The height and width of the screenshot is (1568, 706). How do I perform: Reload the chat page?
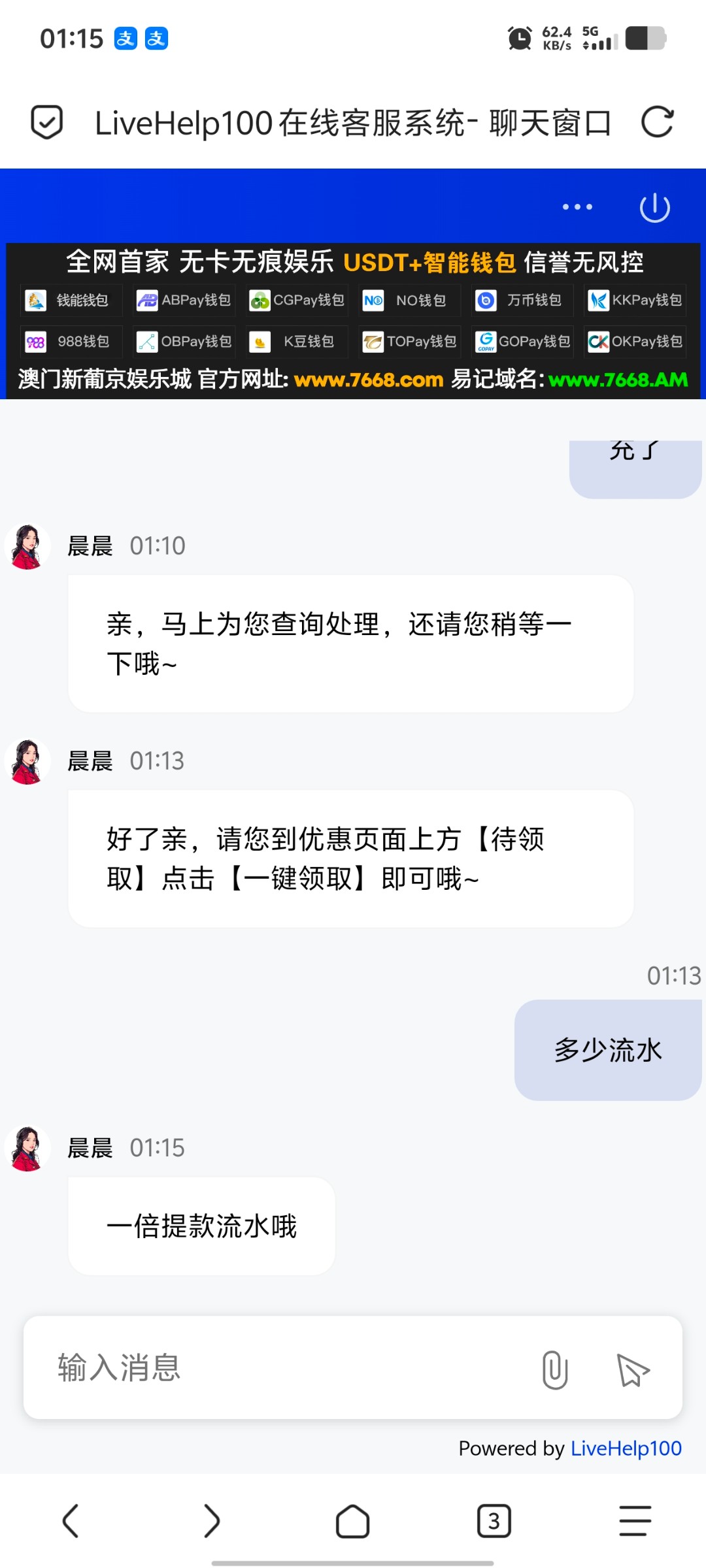coord(657,122)
